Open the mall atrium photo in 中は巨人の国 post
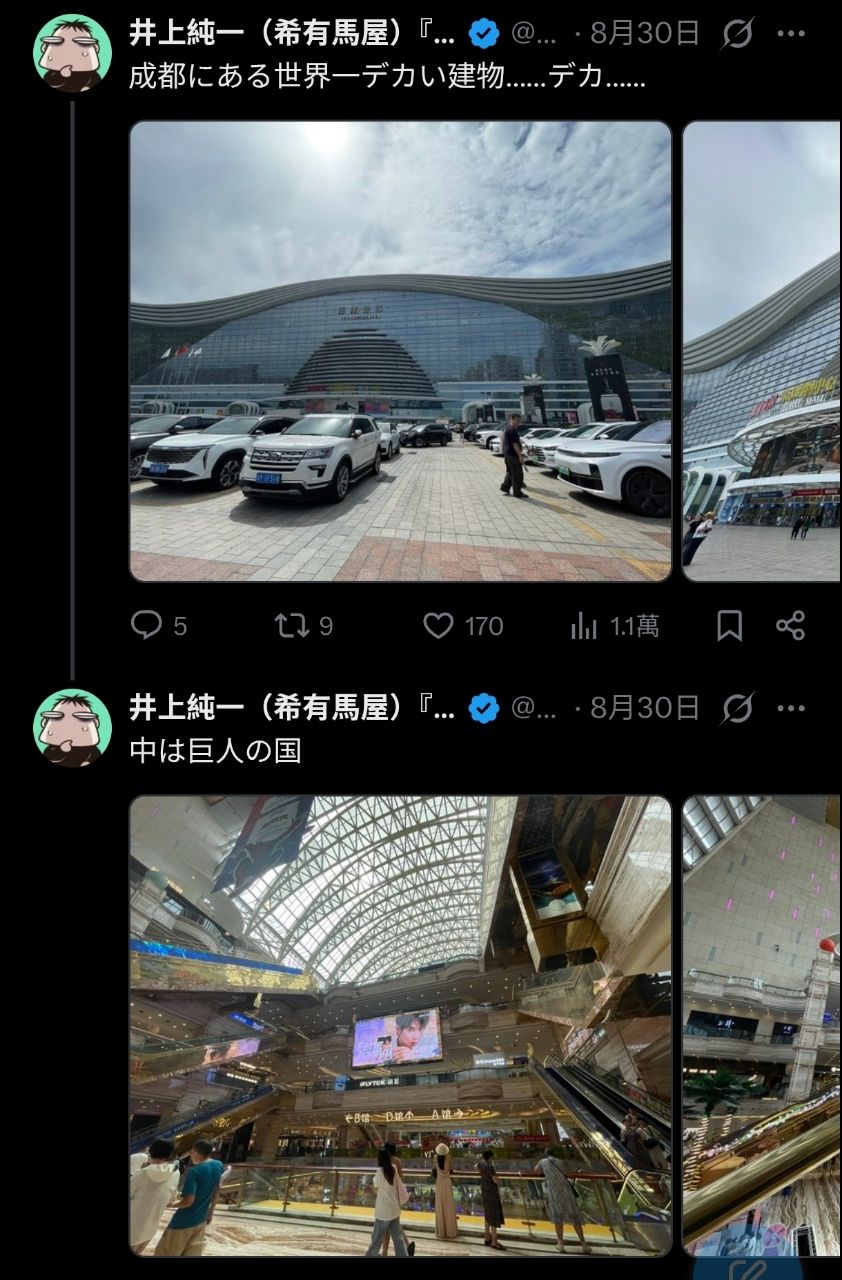842x1280 pixels. point(400,1026)
